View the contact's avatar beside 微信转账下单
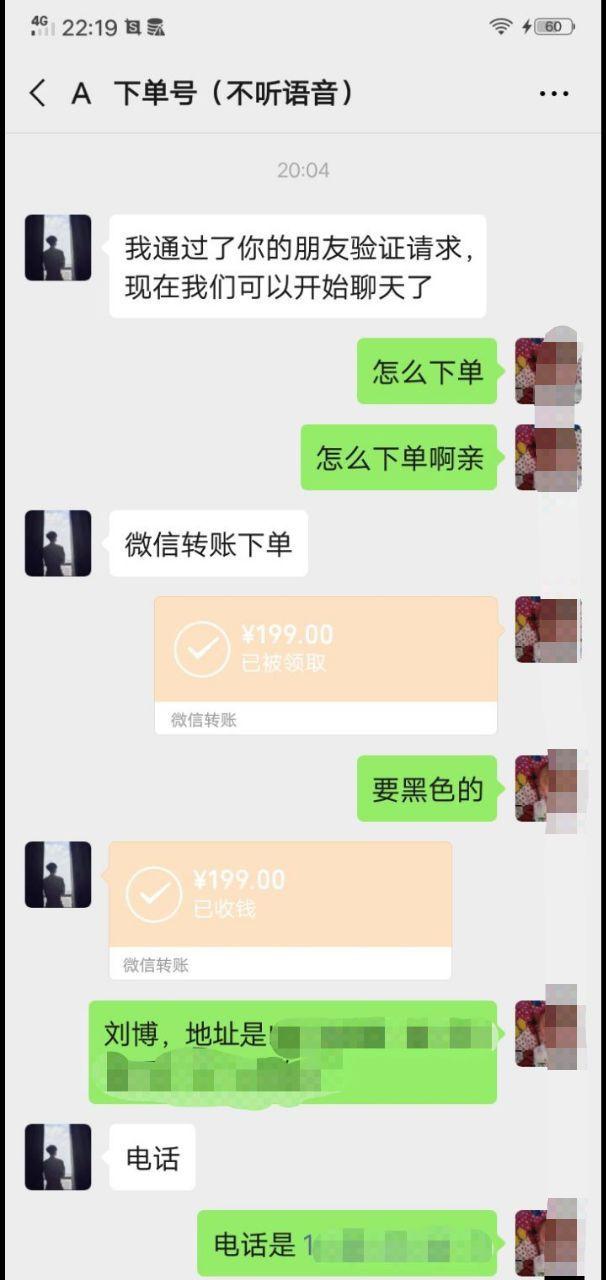 pos(58,543)
